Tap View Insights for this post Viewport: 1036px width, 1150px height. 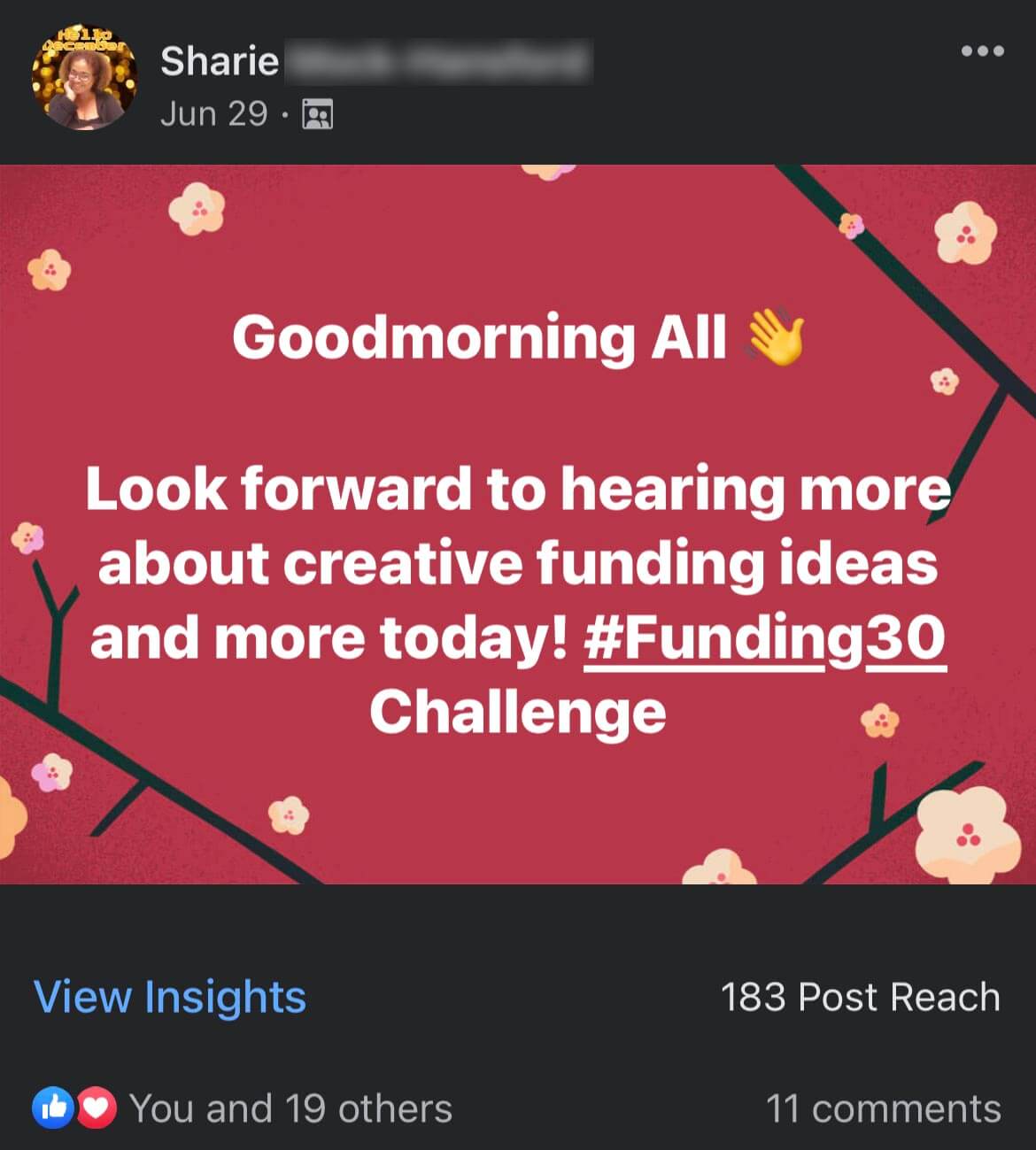coord(170,997)
